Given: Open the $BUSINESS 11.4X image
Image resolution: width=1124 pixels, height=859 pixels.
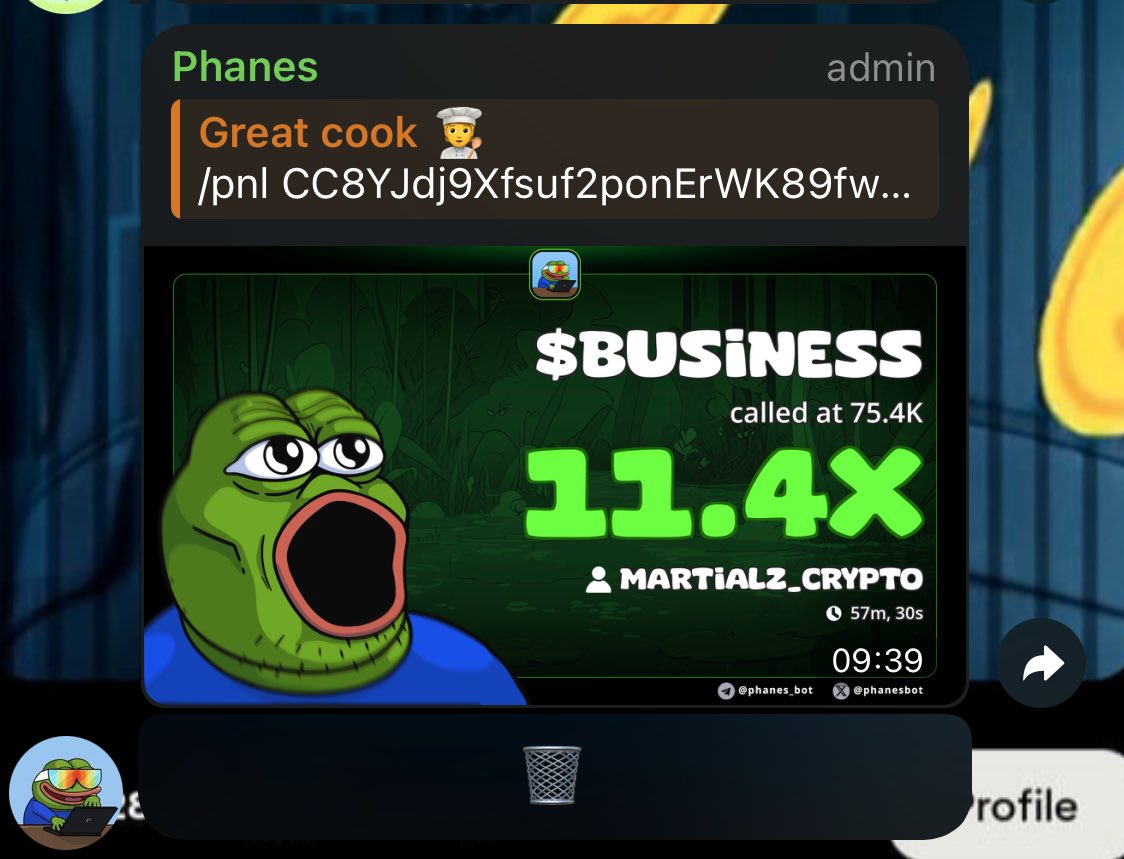Looking at the screenshot, I should 555,475.
